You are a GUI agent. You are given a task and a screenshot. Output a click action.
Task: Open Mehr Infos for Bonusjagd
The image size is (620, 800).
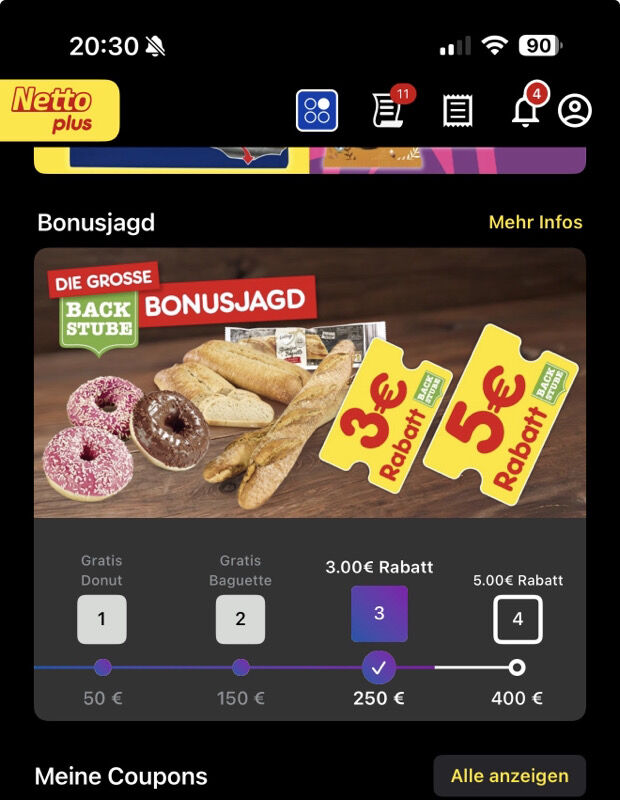[x=535, y=222]
